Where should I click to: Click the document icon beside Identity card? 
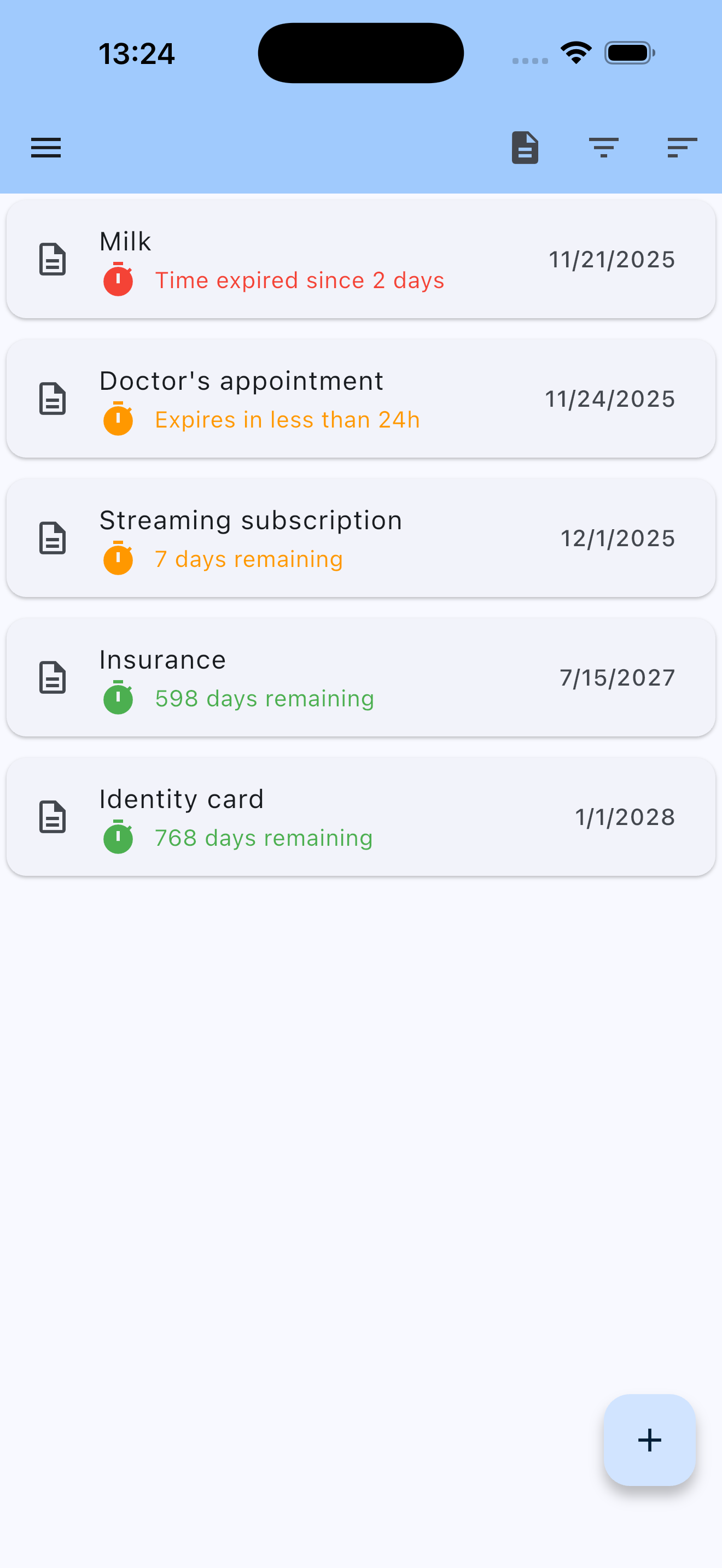pyautogui.click(x=52, y=817)
